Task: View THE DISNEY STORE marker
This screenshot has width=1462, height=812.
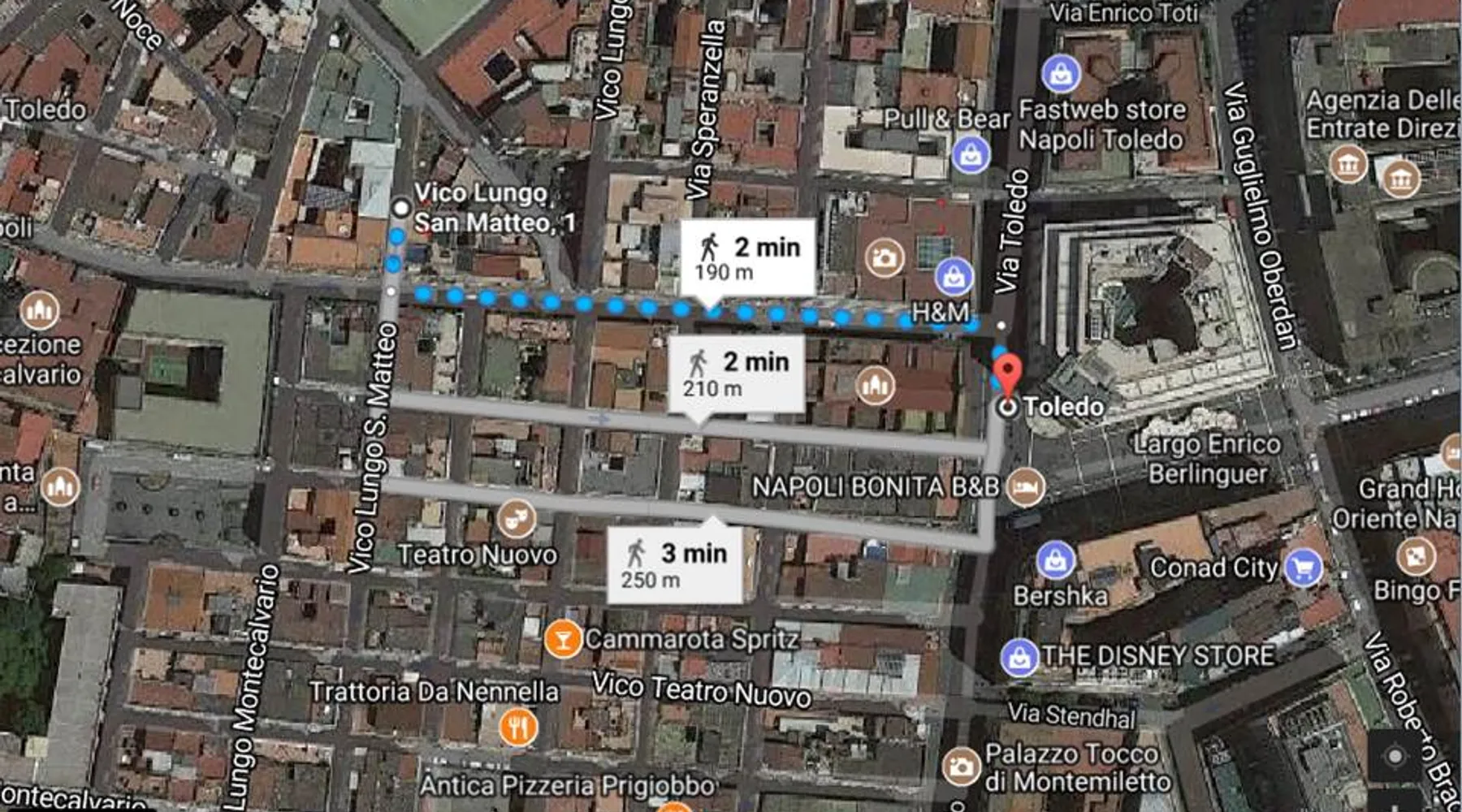Action: [x=1019, y=657]
